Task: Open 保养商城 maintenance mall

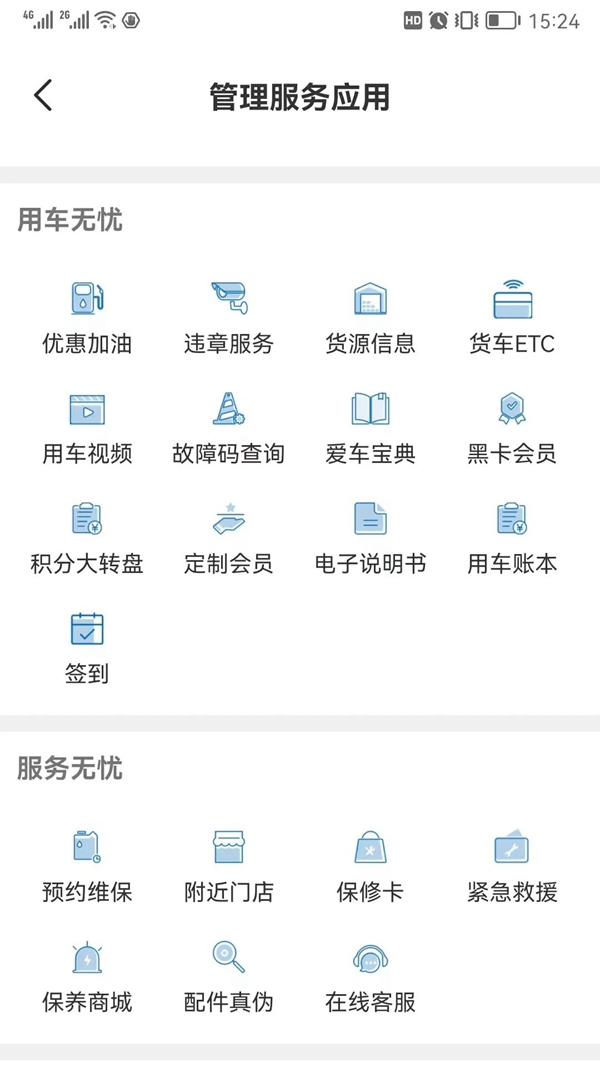Action: [x=87, y=958]
